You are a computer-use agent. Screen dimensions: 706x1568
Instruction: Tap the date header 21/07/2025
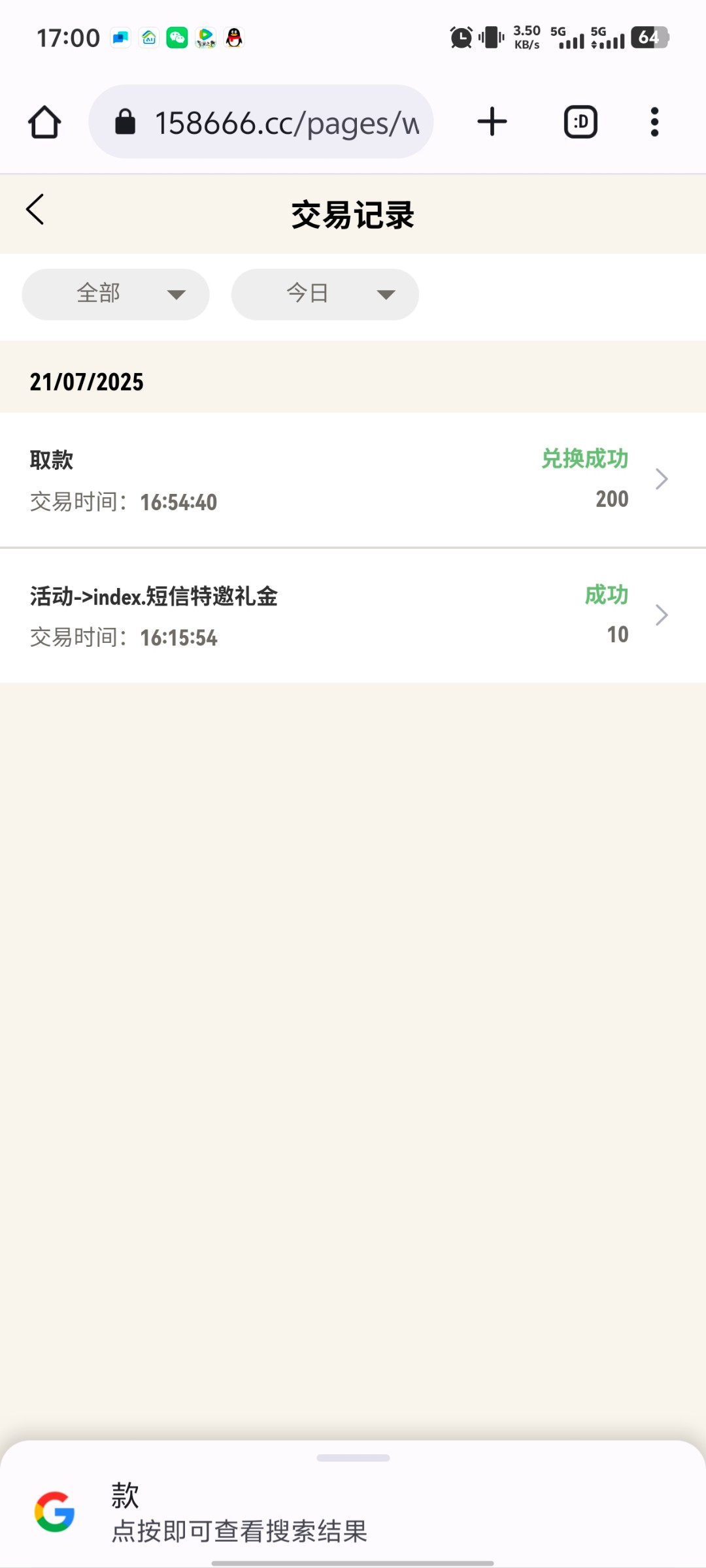pos(87,382)
